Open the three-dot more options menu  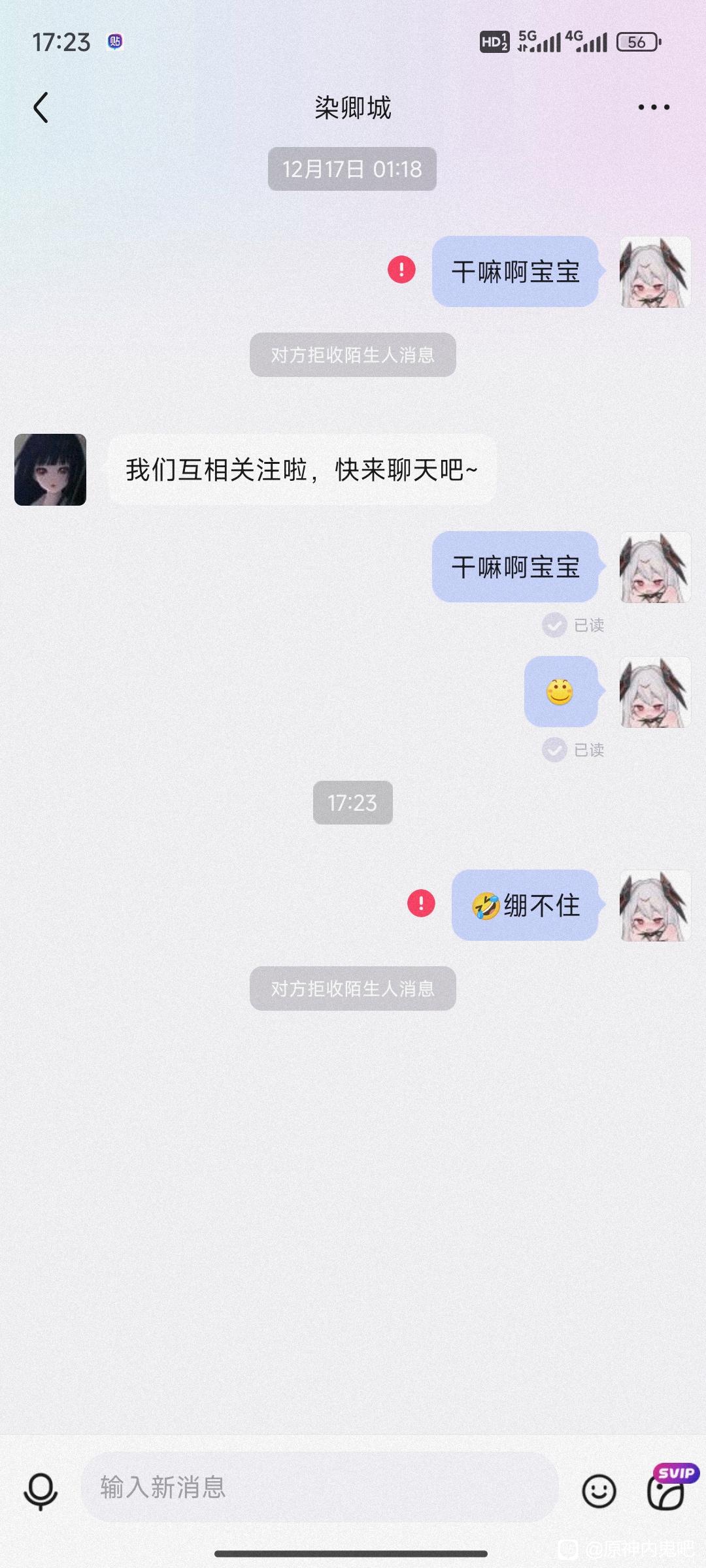[654, 107]
